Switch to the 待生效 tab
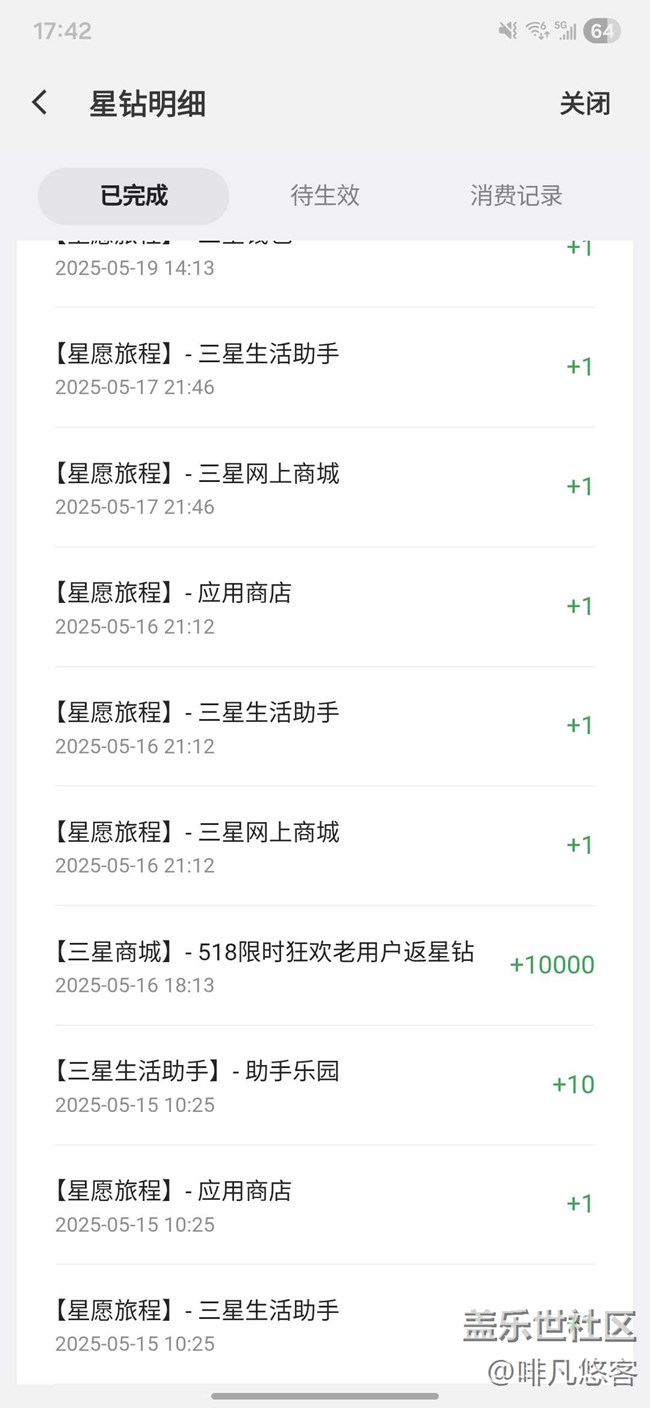The width and height of the screenshot is (650, 1408). point(325,196)
